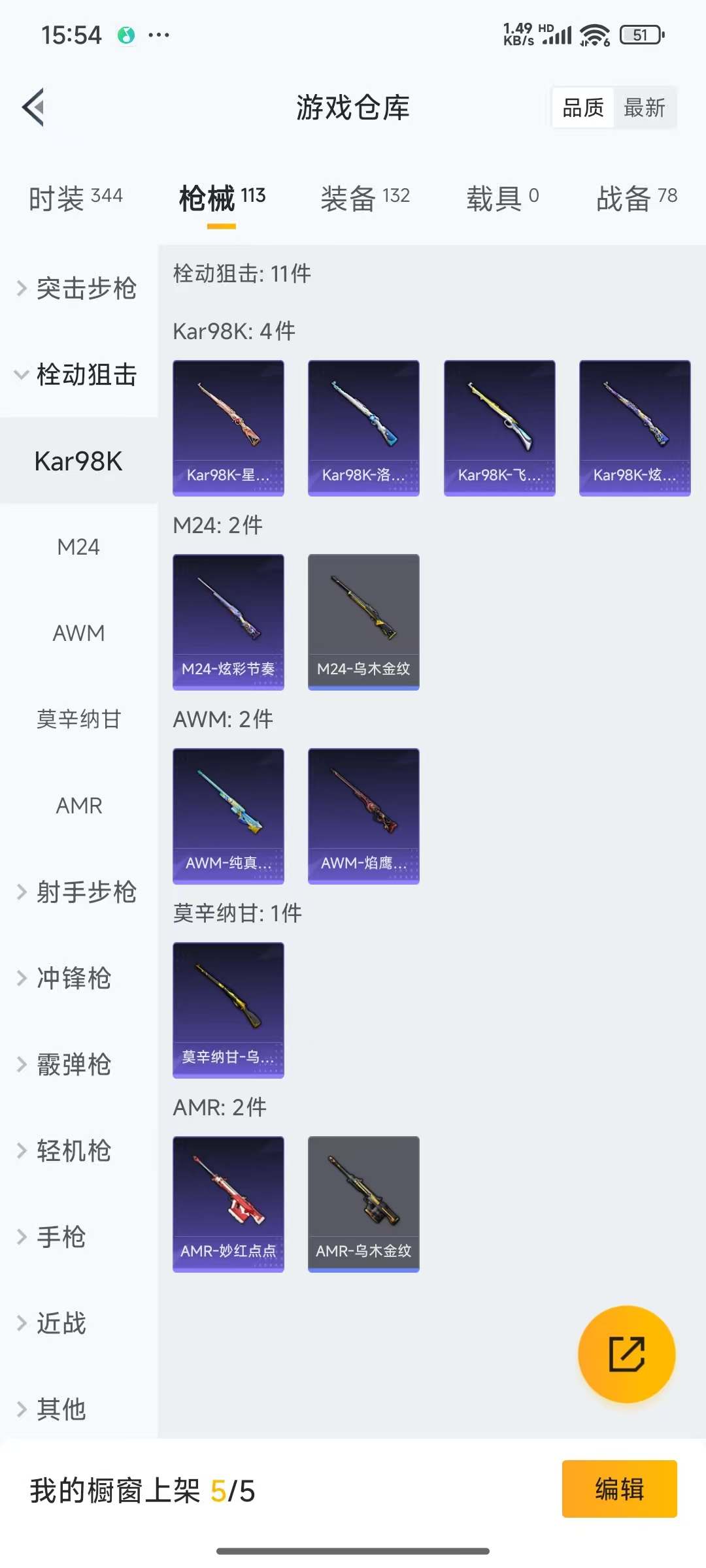Open the M24-炫彩节奏 skin card
The height and width of the screenshot is (1568, 706).
[x=228, y=621]
